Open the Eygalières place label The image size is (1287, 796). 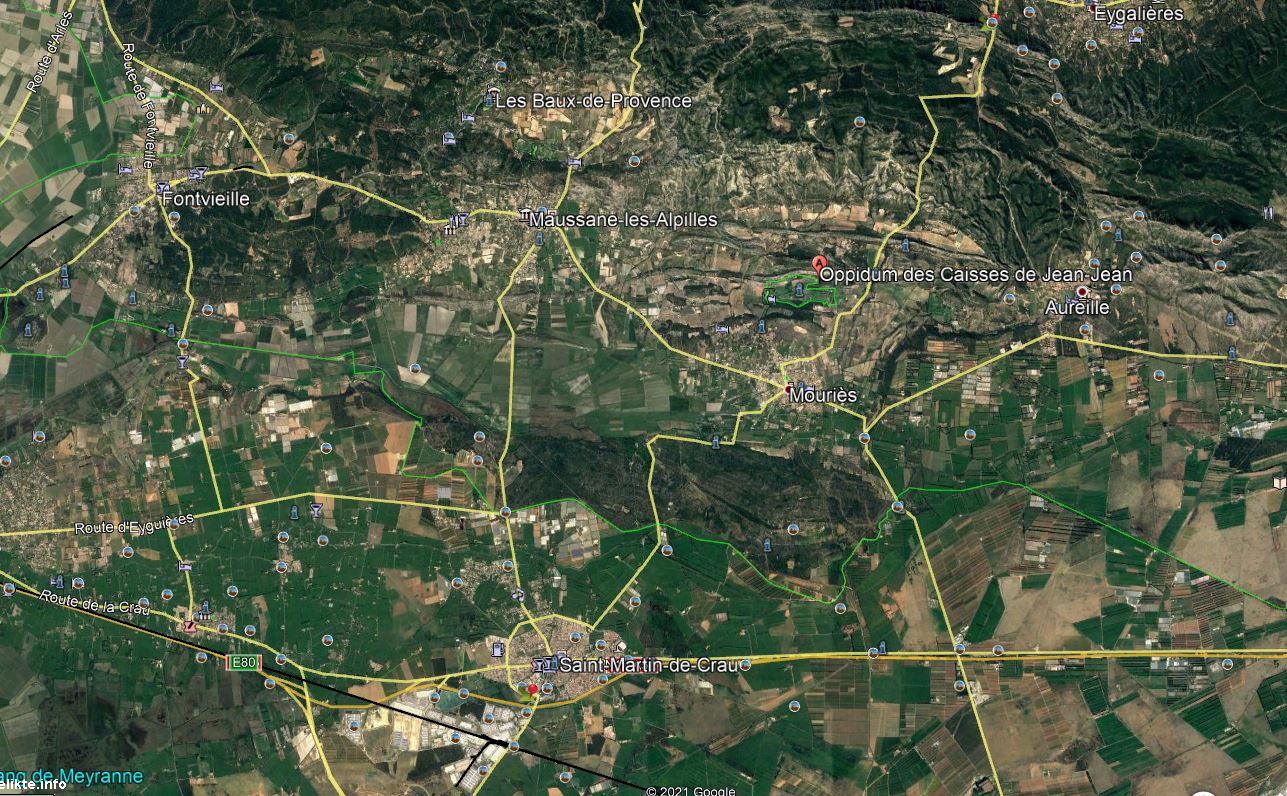click(1138, 14)
